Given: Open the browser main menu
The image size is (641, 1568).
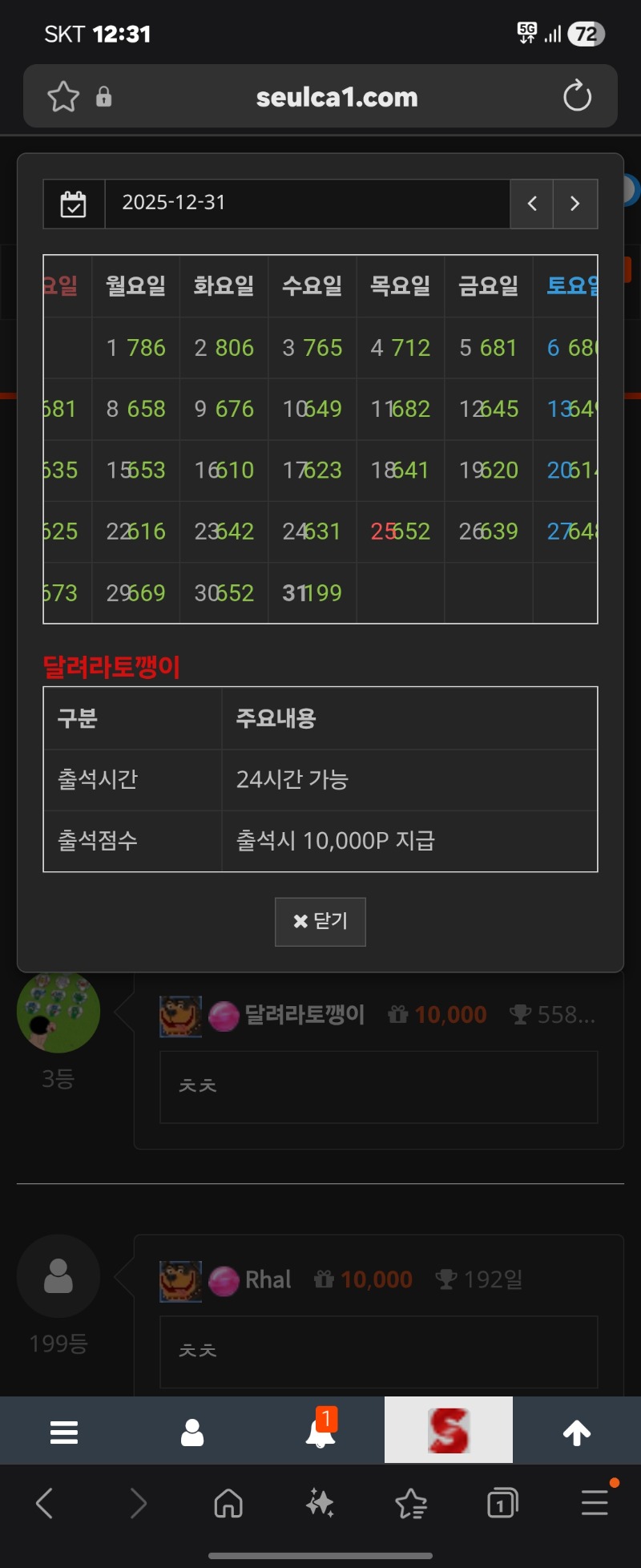Looking at the screenshot, I should (595, 1503).
